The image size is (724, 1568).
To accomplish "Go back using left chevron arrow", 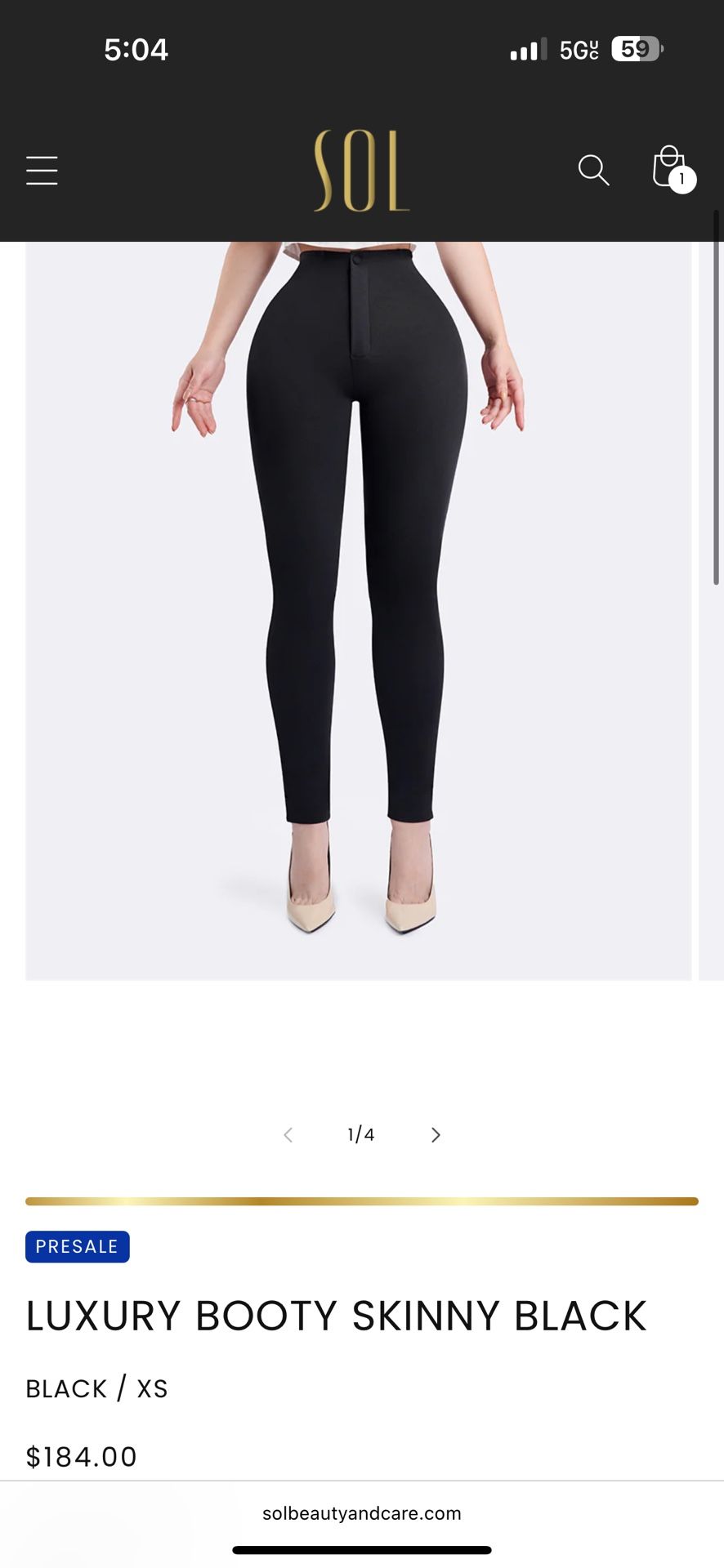I will (288, 1134).
